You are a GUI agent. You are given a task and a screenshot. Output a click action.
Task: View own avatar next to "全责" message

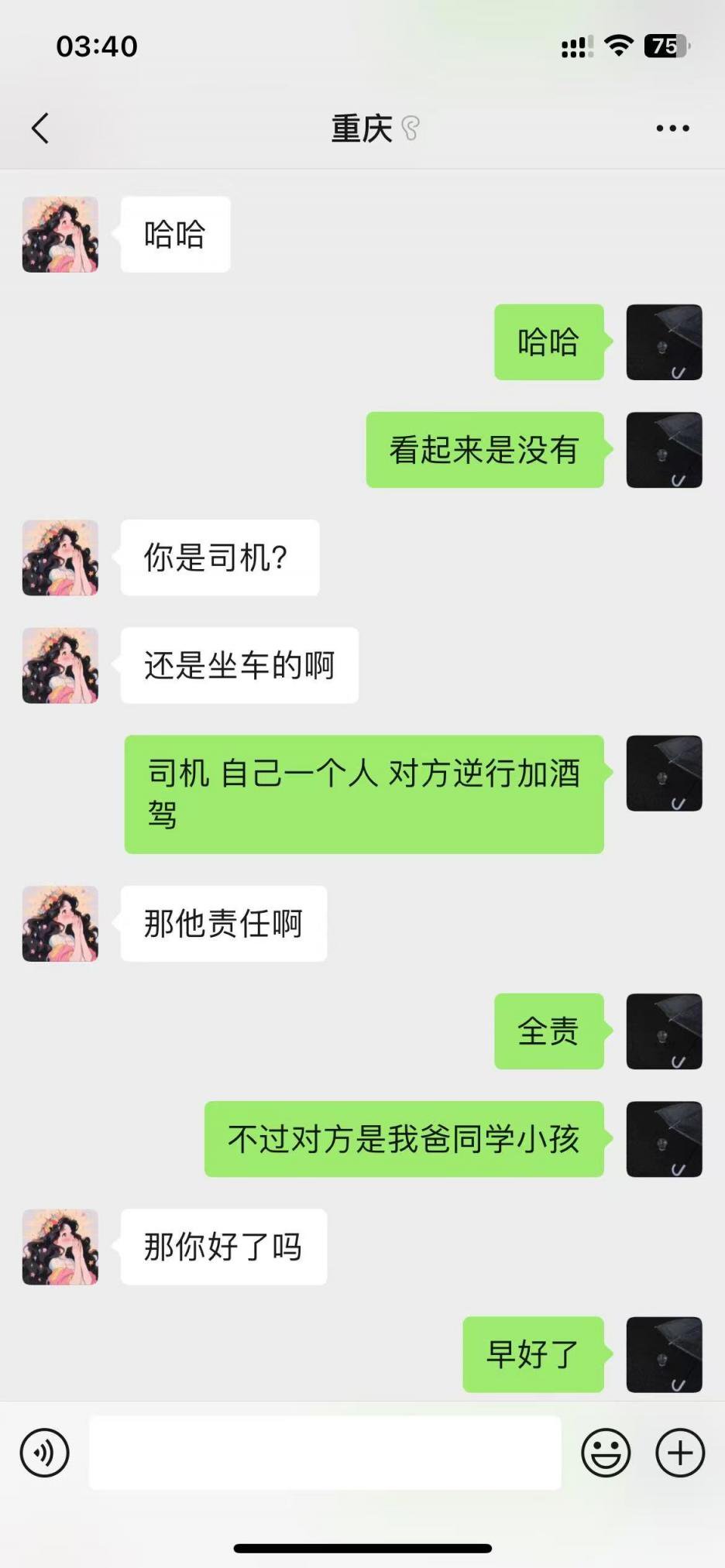tap(664, 1031)
